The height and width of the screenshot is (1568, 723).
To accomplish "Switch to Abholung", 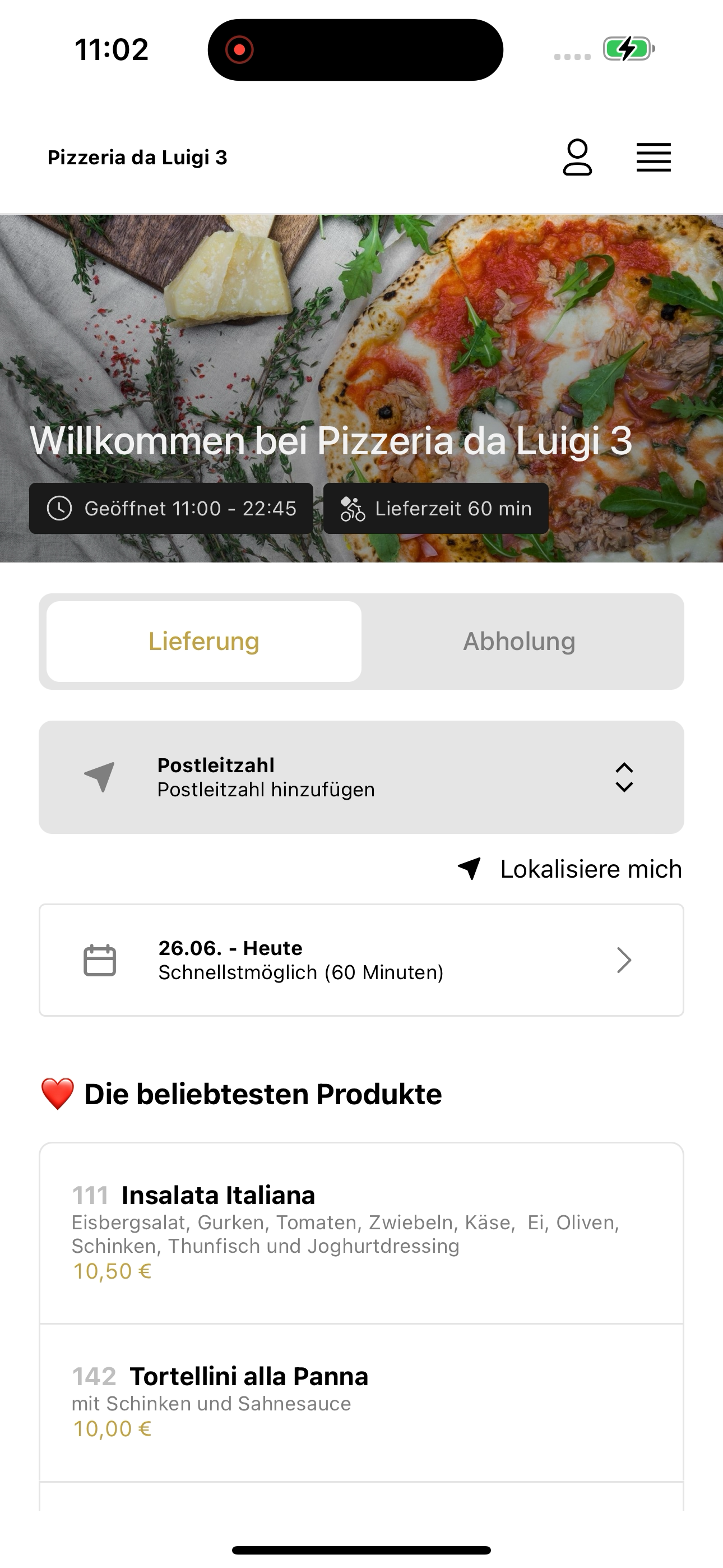I will (x=519, y=642).
